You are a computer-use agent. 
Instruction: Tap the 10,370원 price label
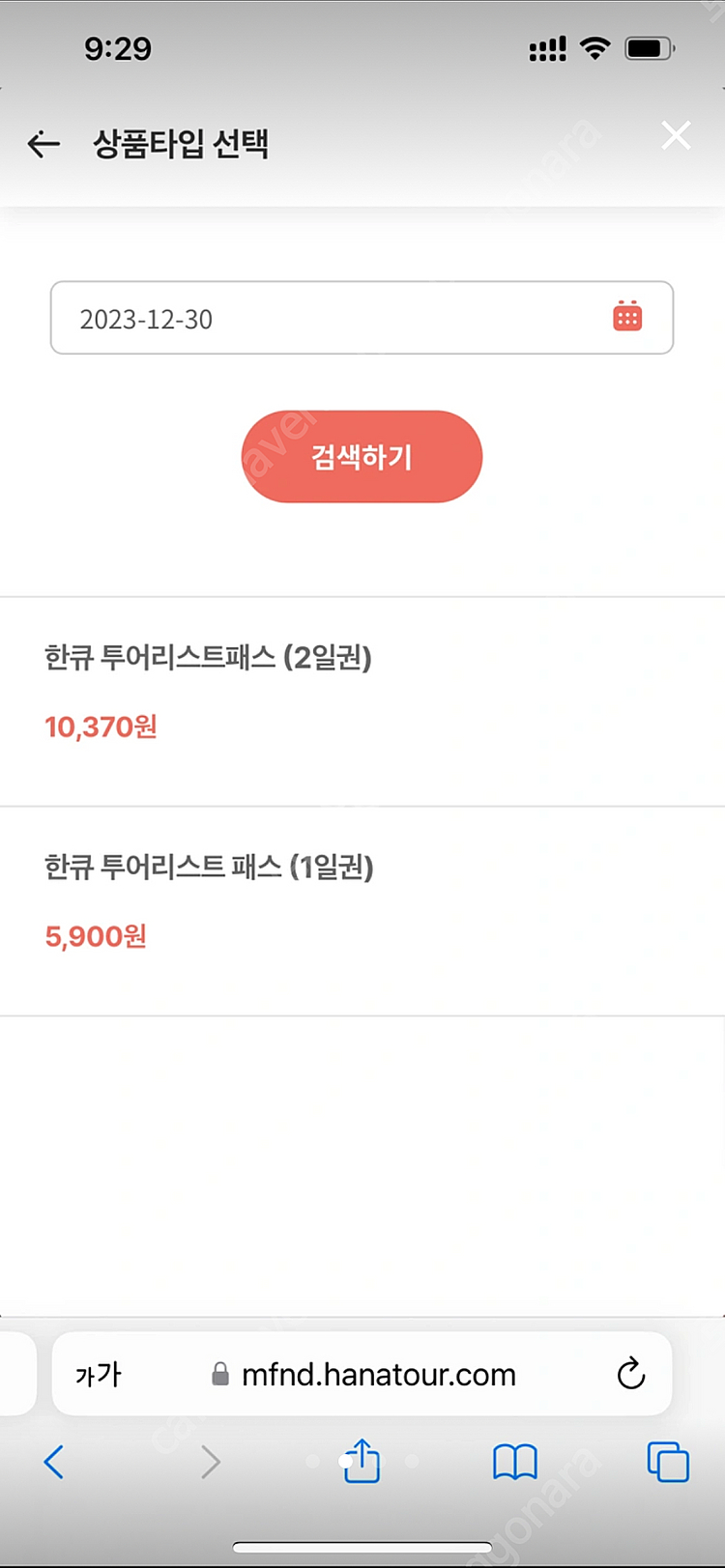(101, 727)
